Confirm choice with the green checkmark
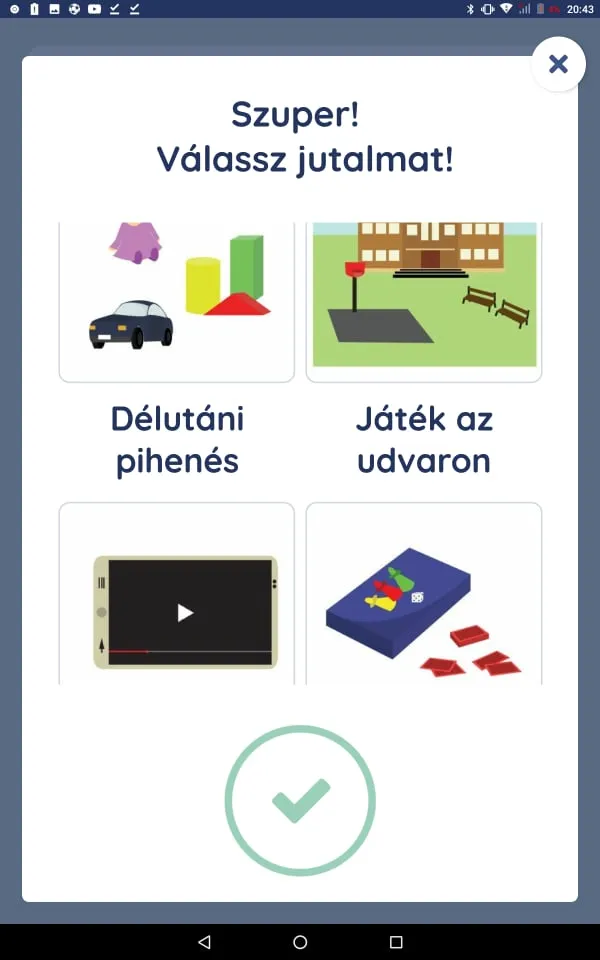Viewport: 600px width, 960px height. pyautogui.click(x=300, y=800)
